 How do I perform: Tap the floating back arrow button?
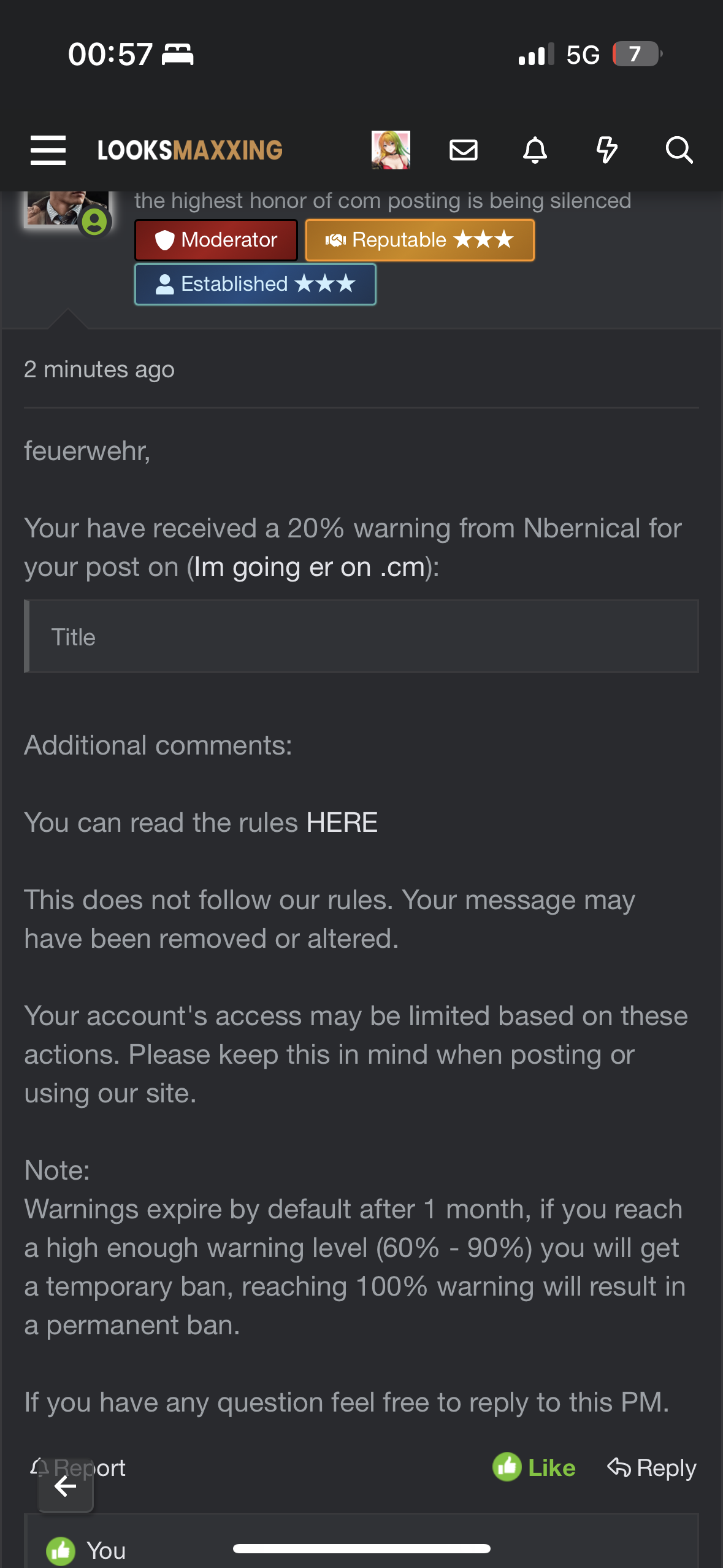pos(66,1486)
